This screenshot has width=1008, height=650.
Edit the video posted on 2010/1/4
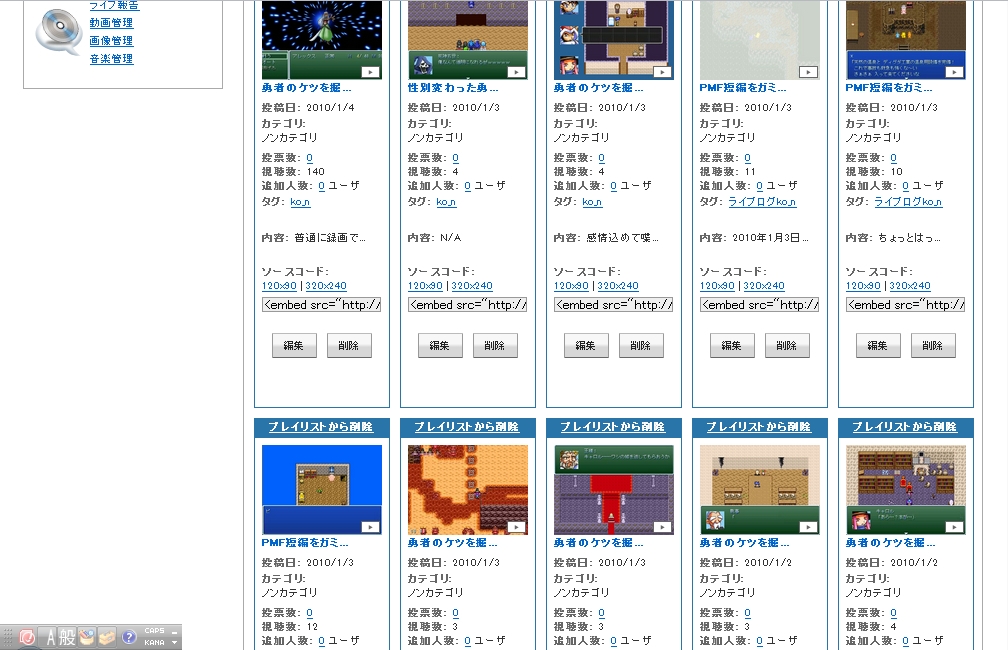[294, 345]
